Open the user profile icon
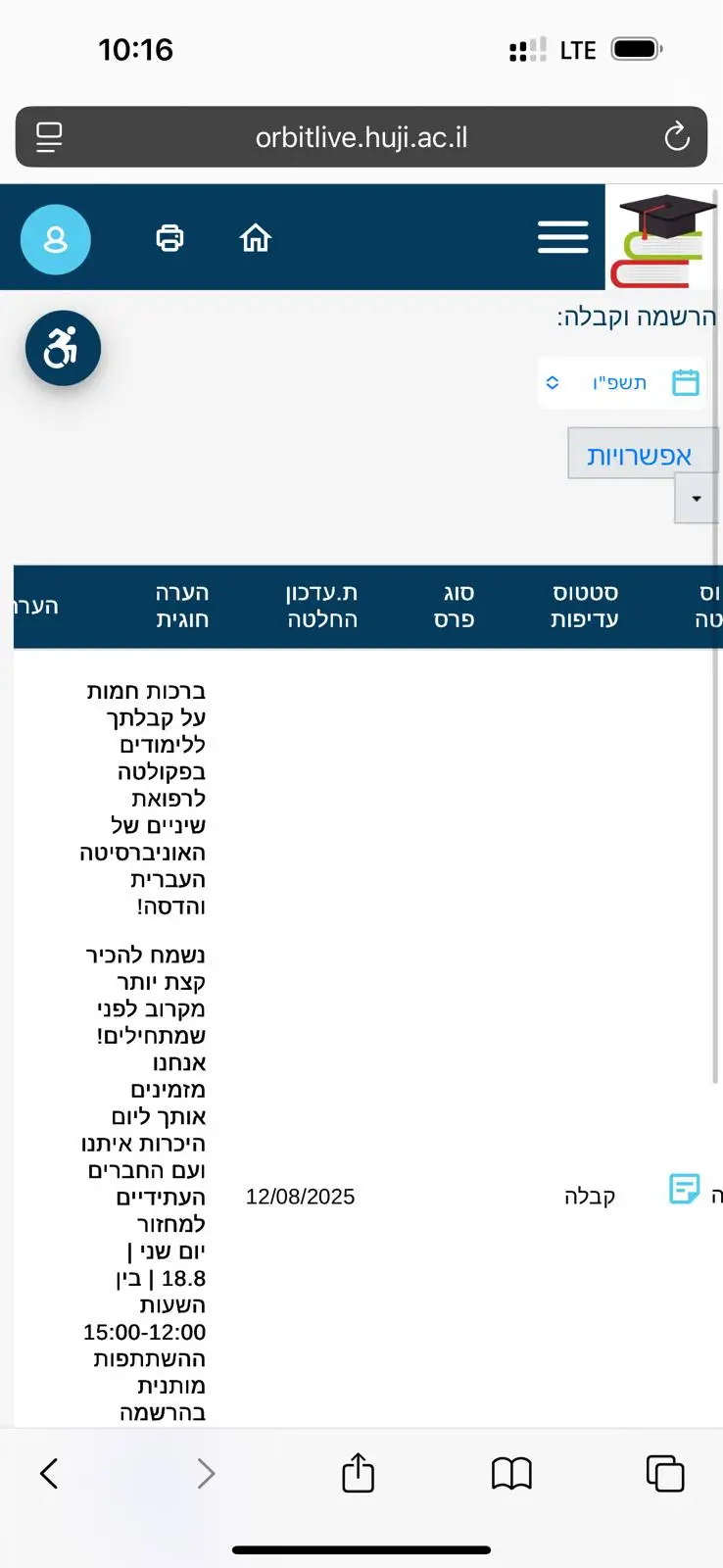The width and height of the screenshot is (723, 1568). [x=56, y=239]
